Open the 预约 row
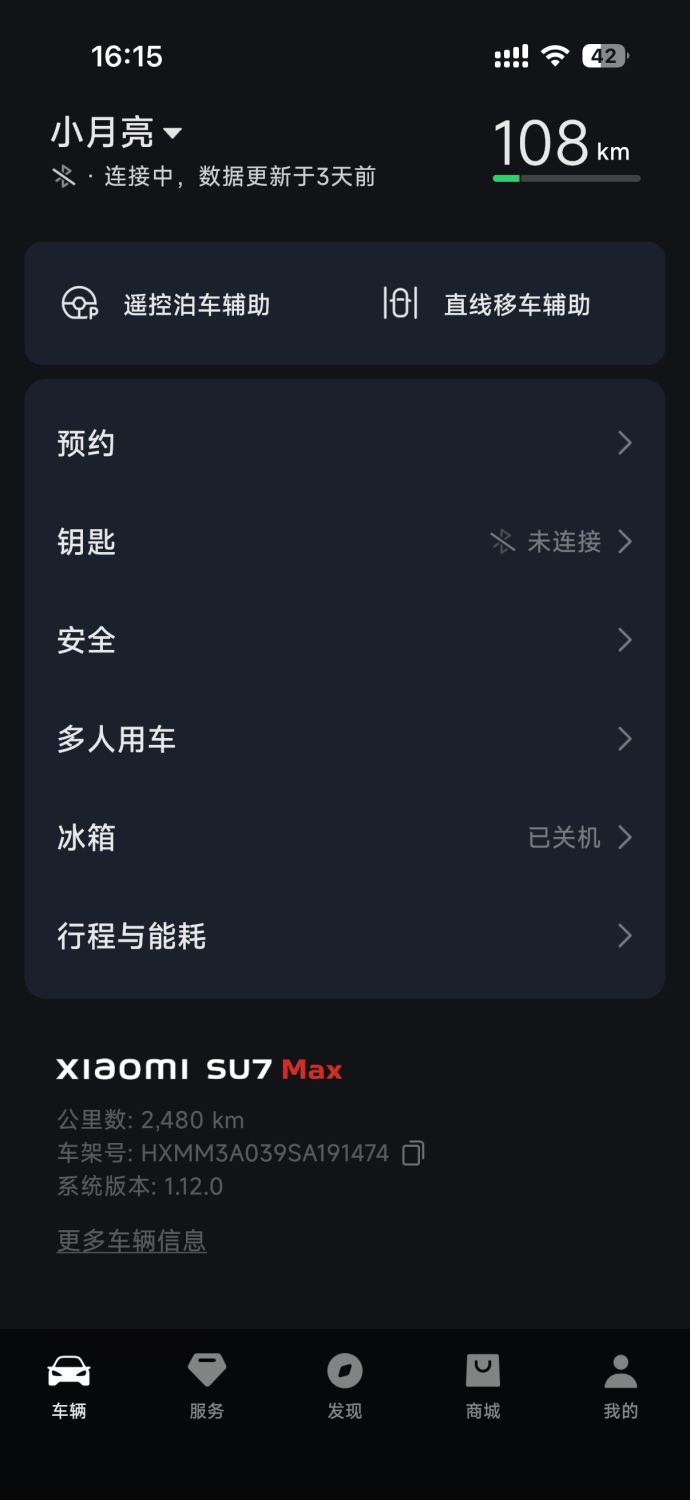Image resolution: width=690 pixels, height=1500 pixels. [x=345, y=443]
